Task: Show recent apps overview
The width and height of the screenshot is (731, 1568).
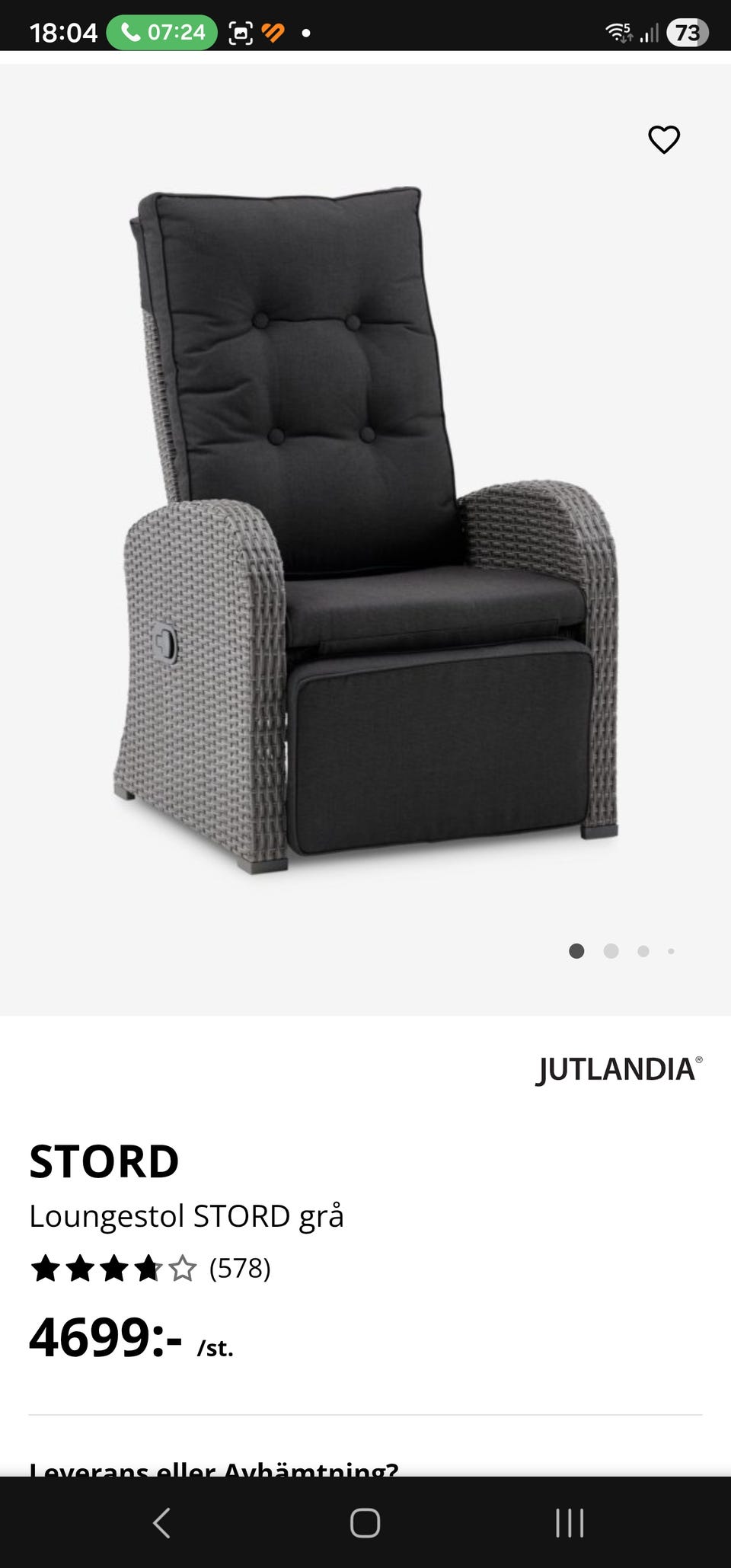Action: pyautogui.click(x=569, y=1523)
